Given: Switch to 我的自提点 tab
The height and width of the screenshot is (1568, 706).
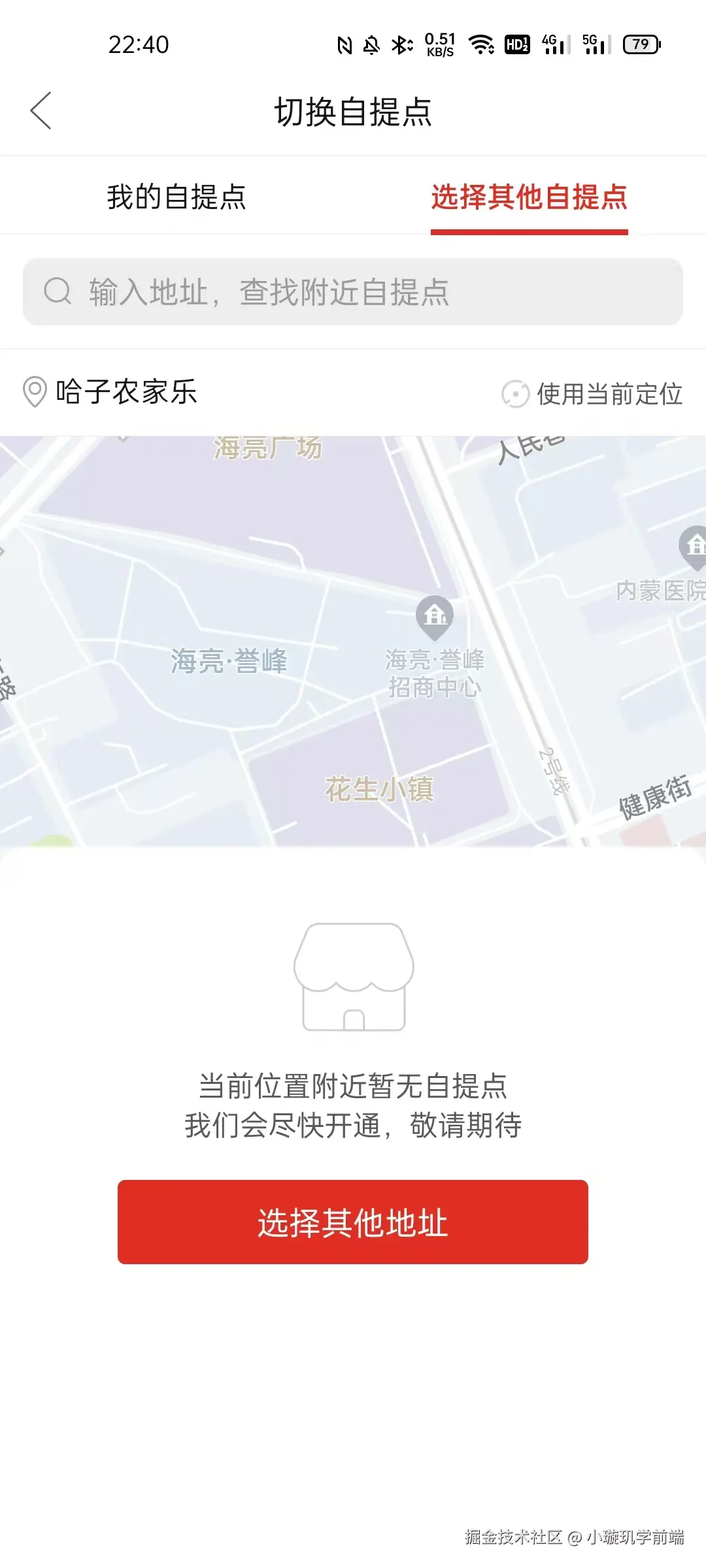Looking at the screenshot, I should [176, 197].
